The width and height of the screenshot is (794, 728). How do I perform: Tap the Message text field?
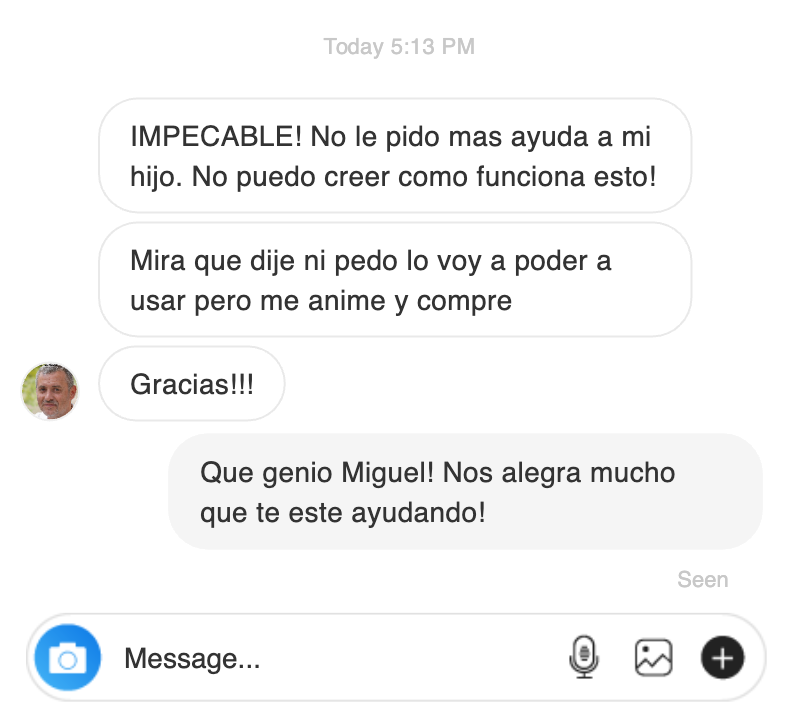click(330, 659)
